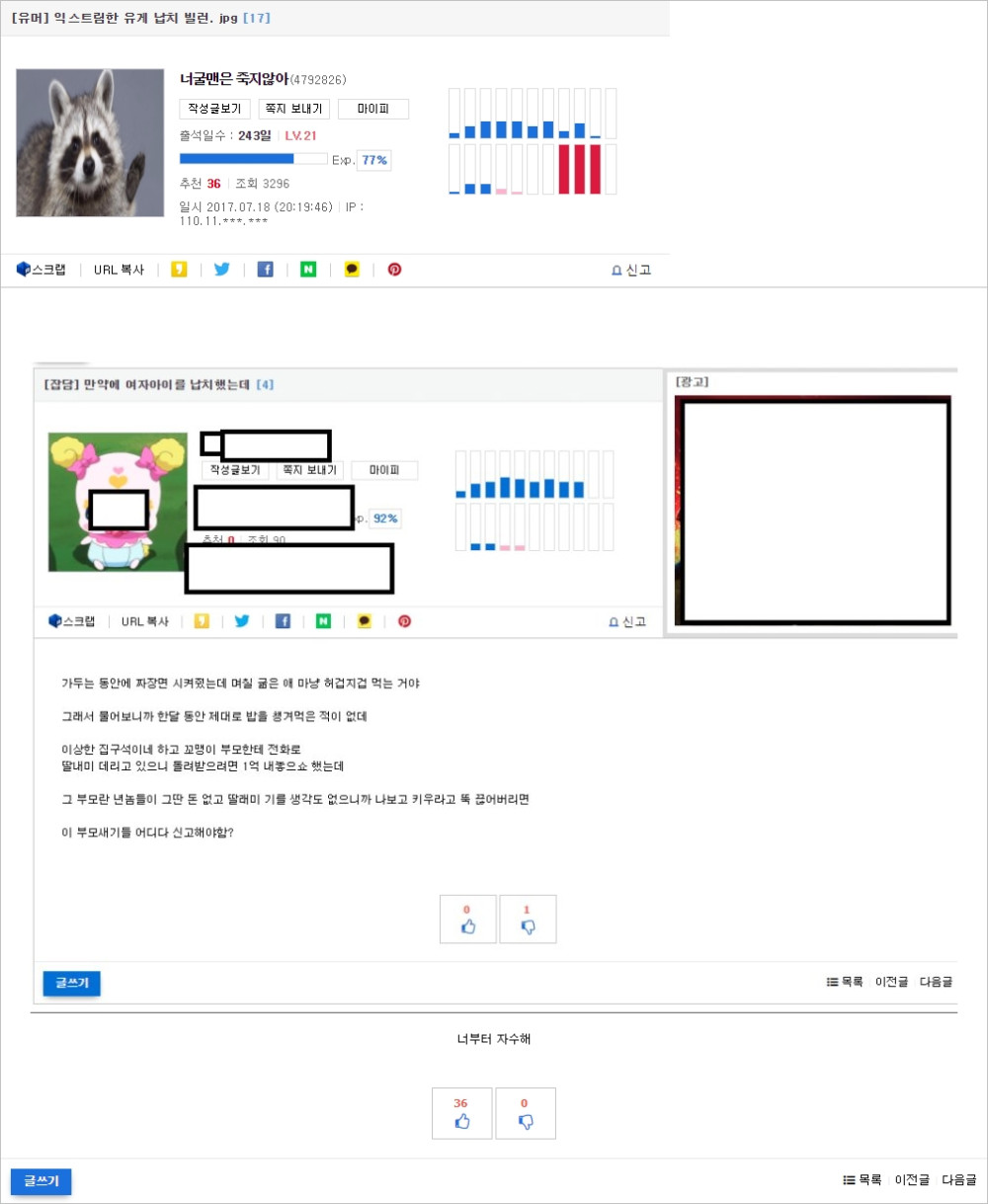Send a message to 너굴맨은 죽지않아
The height and width of the screenshot is (1204, 988).
294,110
